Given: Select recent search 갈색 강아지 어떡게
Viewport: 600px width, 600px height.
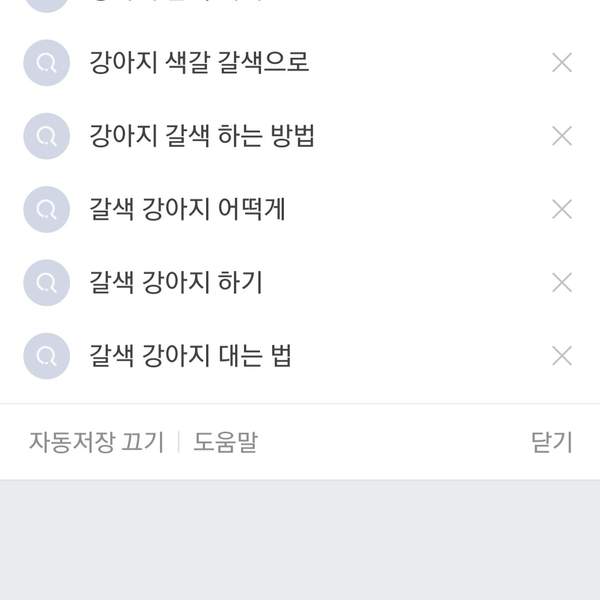Looking at the screenshot, I should tap(187, 209).
